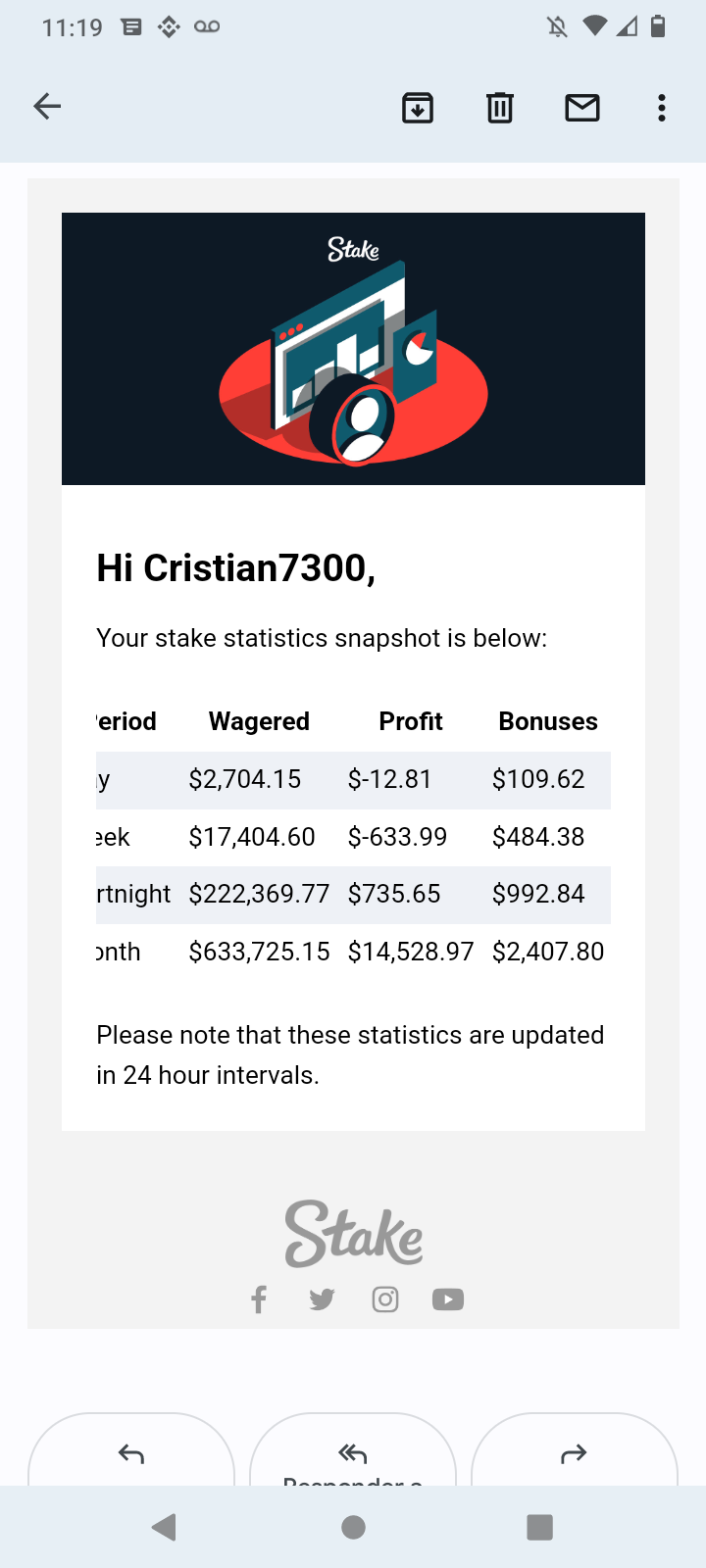Screen dimensions: 706x1568
Task: Reply to this email
Action: pyautogui.click(x=131, y=1450)
